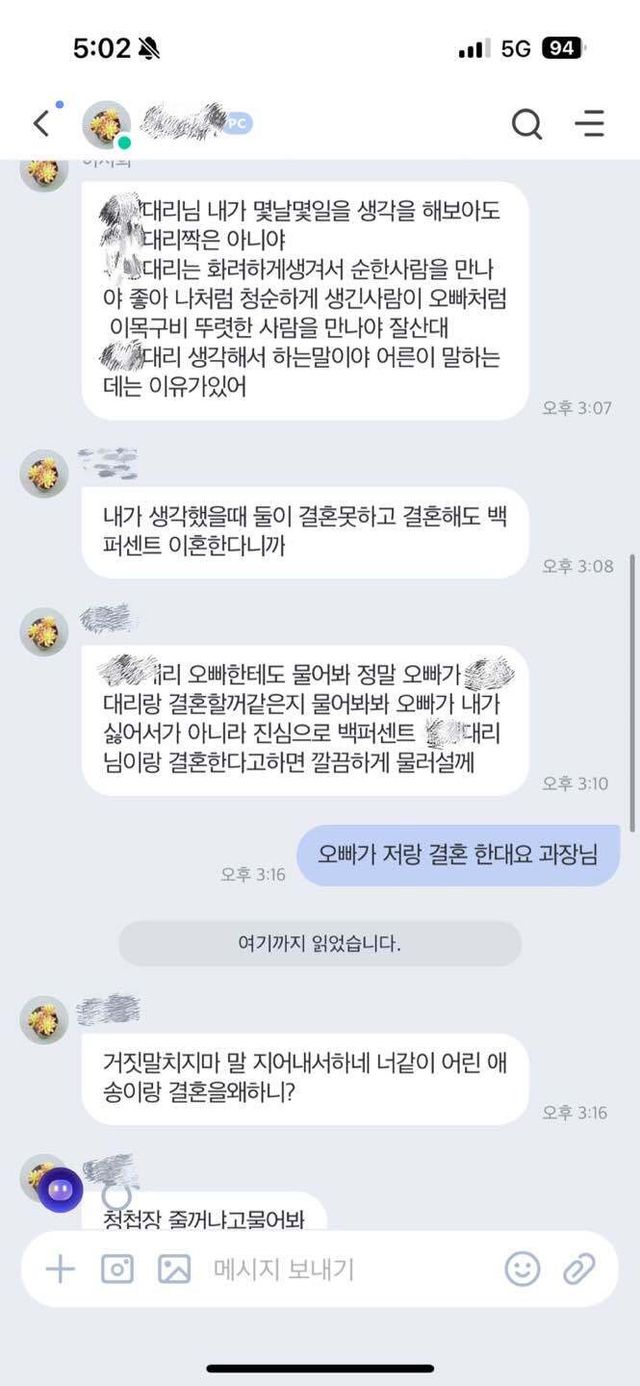Open the contact's profile photo in header
The image size is (640, 1386).
click(x=106, y=125)
